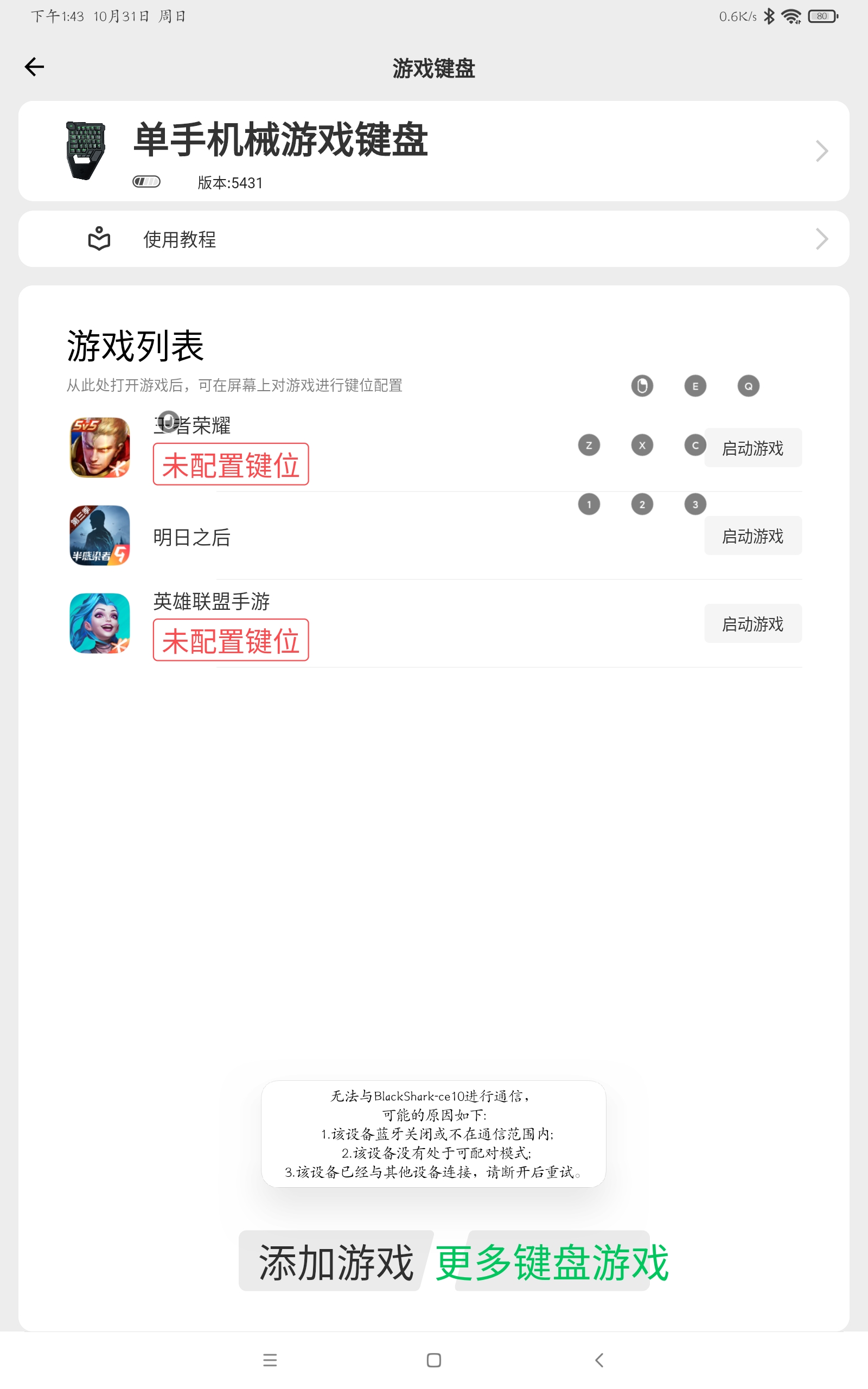The height and width of the screenshot is (1389, 868).
Task: Go back using the top-left arrow
Action: tap(34, 67)
